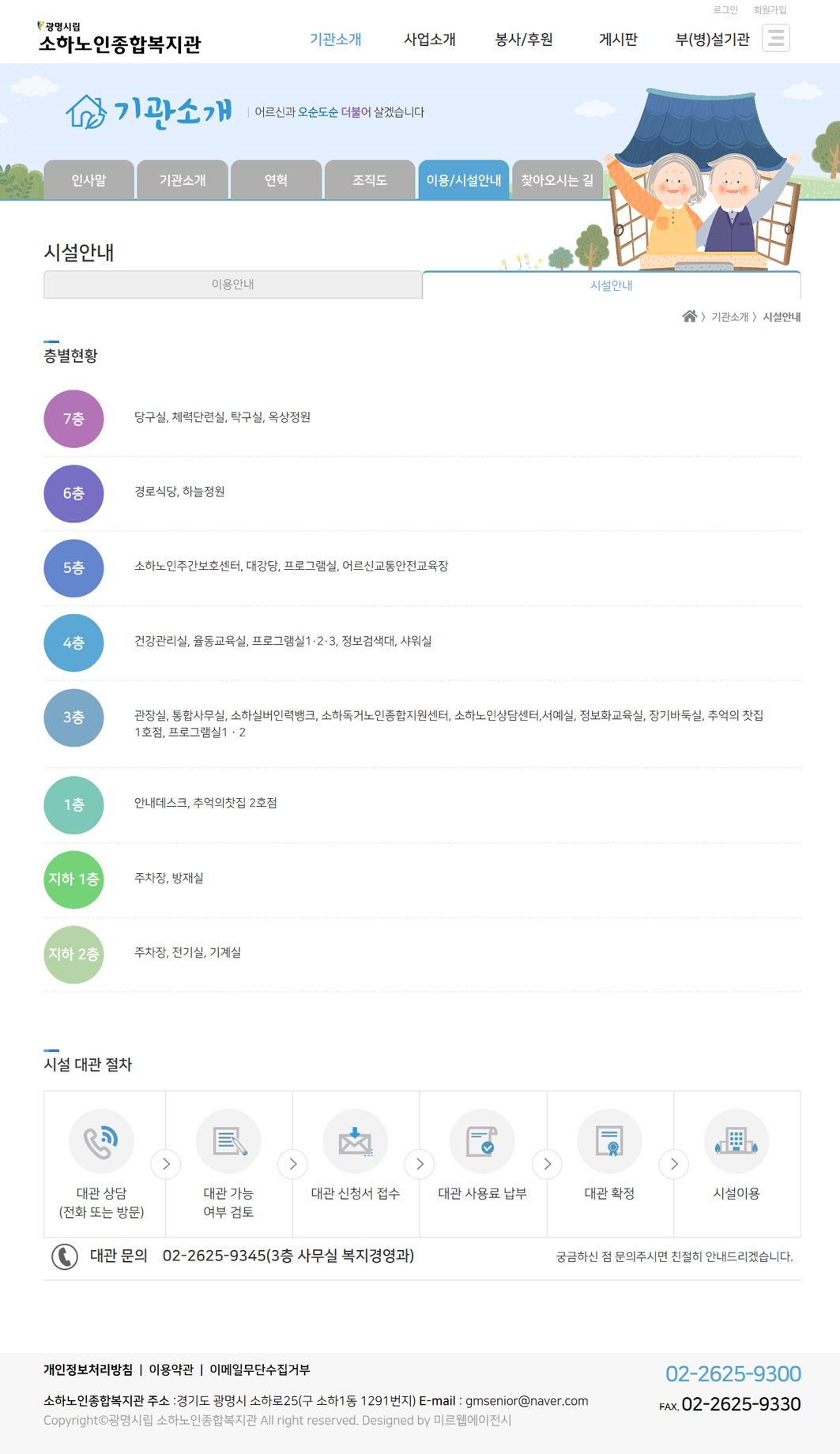Click the building icon for 시설이용
The width and height of the screenshot is (840, 1454).
click(x=736, y=1141)
